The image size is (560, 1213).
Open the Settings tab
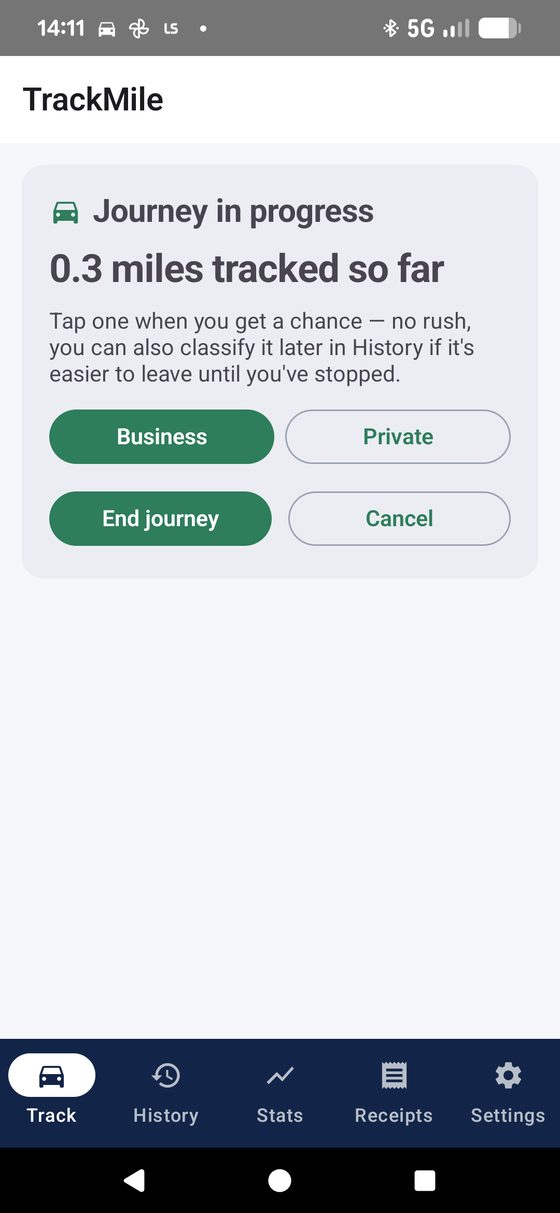coord(508,1093)
